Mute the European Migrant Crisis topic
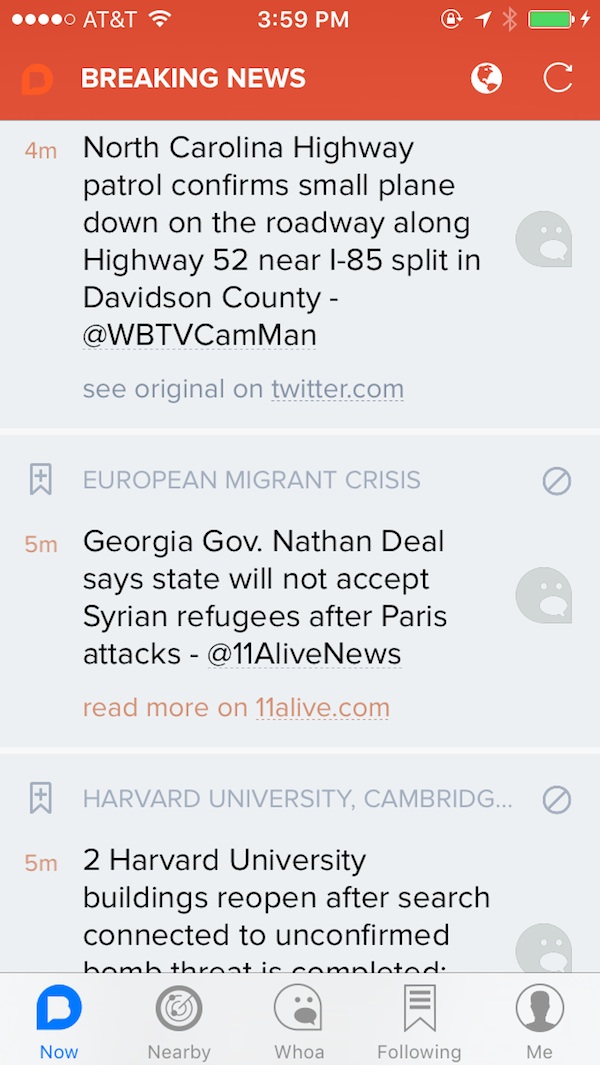This screenshot has width=600, height=1065. coord(556,481)
